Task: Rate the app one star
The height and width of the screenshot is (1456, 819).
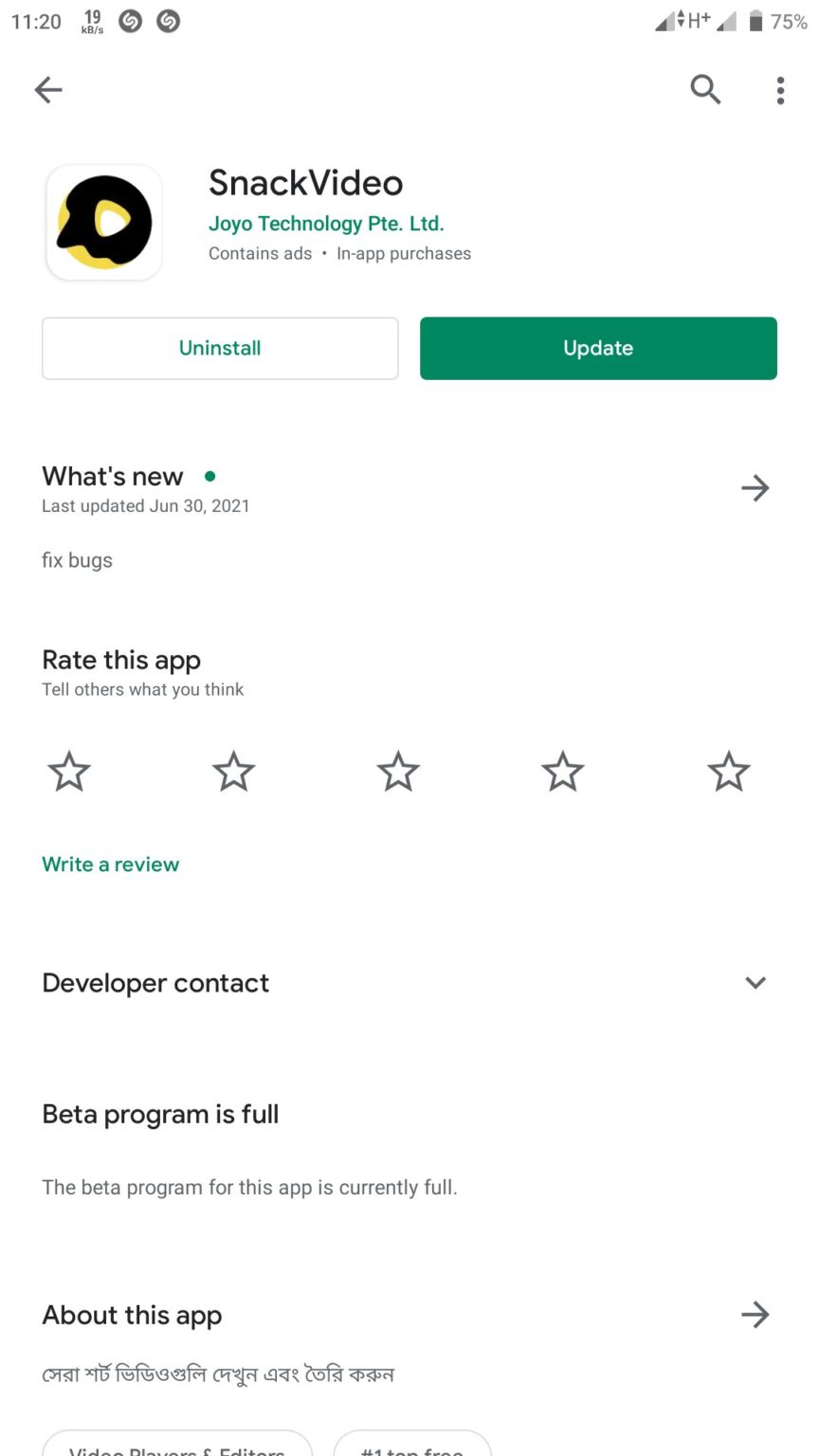Action: 69,771
